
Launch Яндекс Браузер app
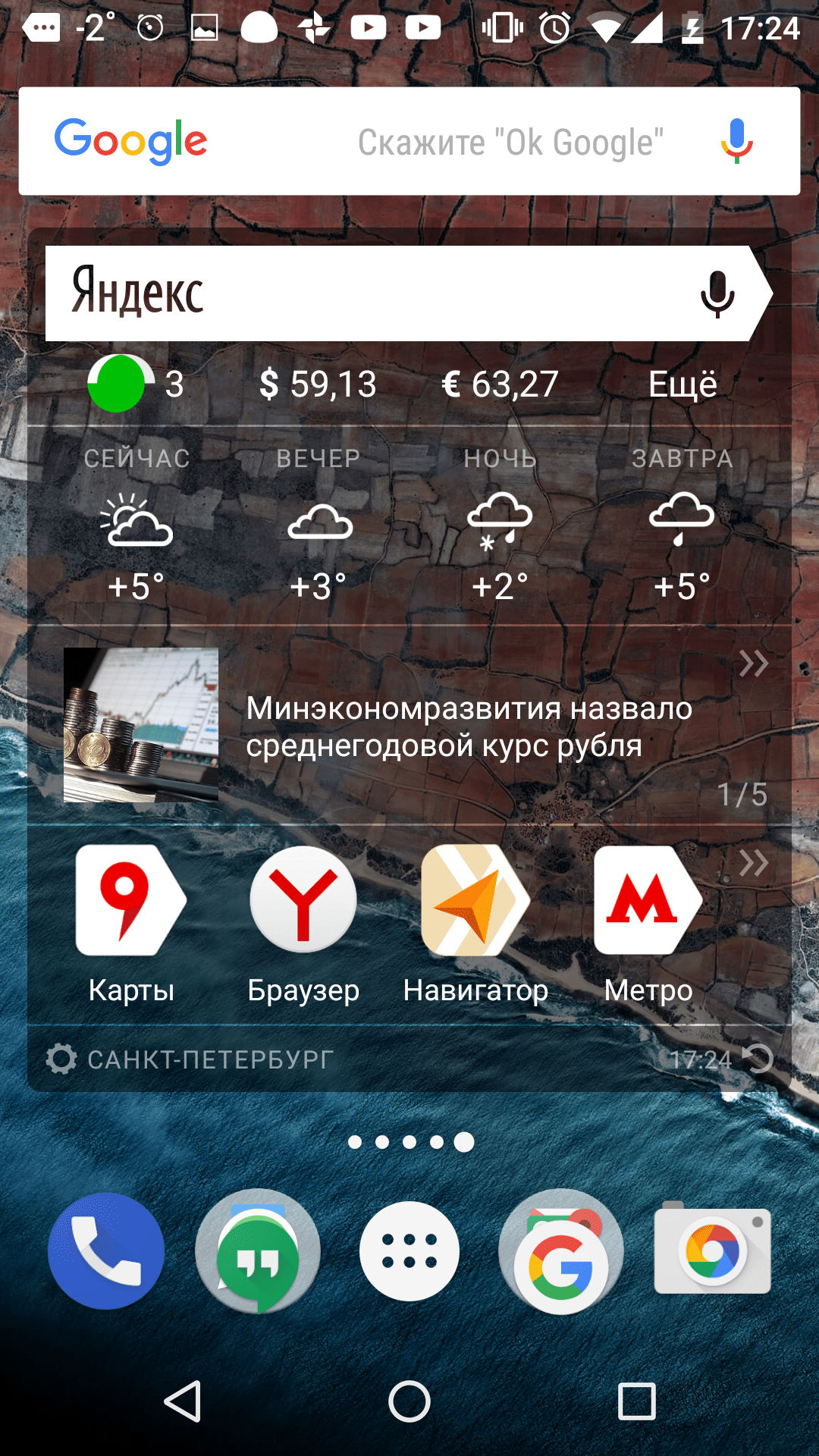click(x=303, y=921)
